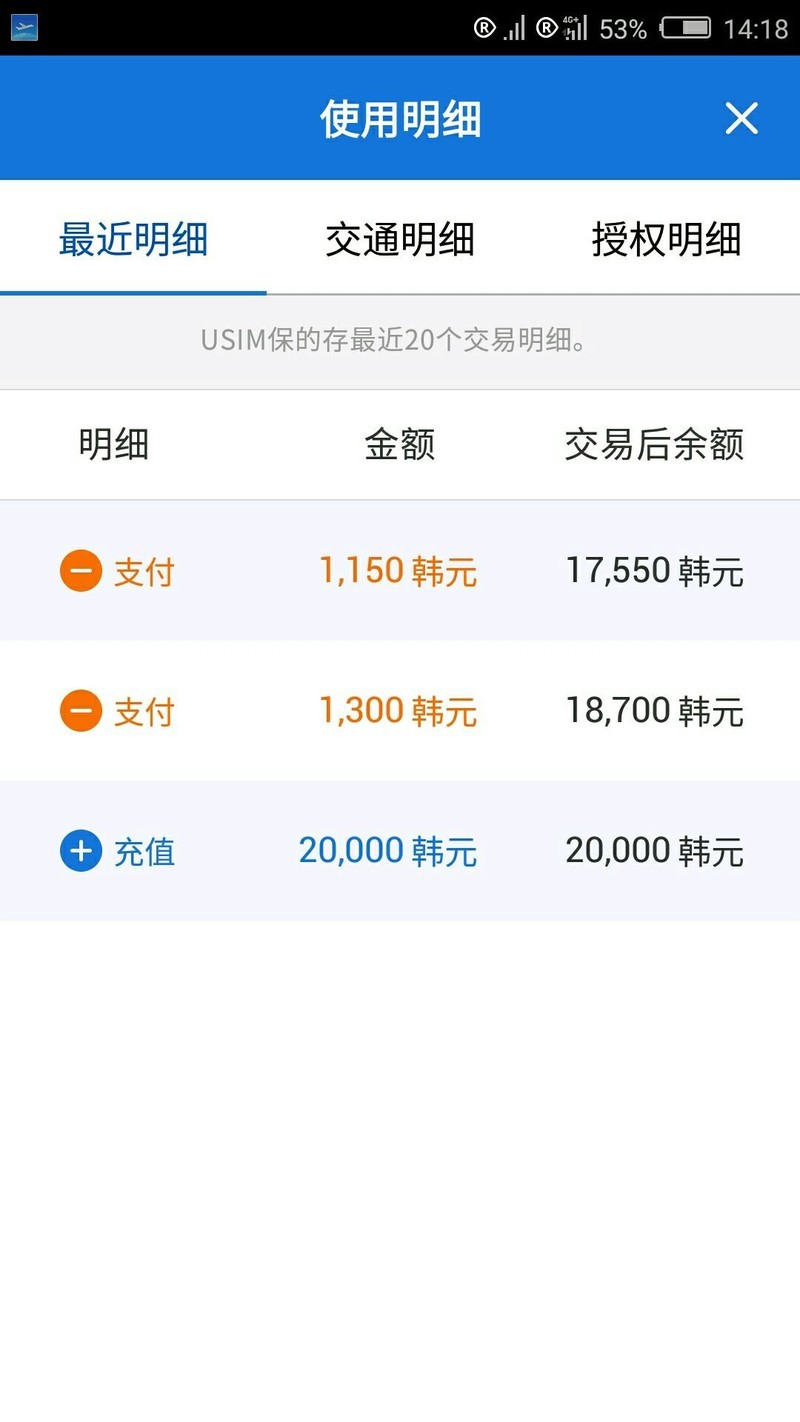800x1422 pixels.
Task: Click the 交易后余额 column header
Action: coord(654,445)
